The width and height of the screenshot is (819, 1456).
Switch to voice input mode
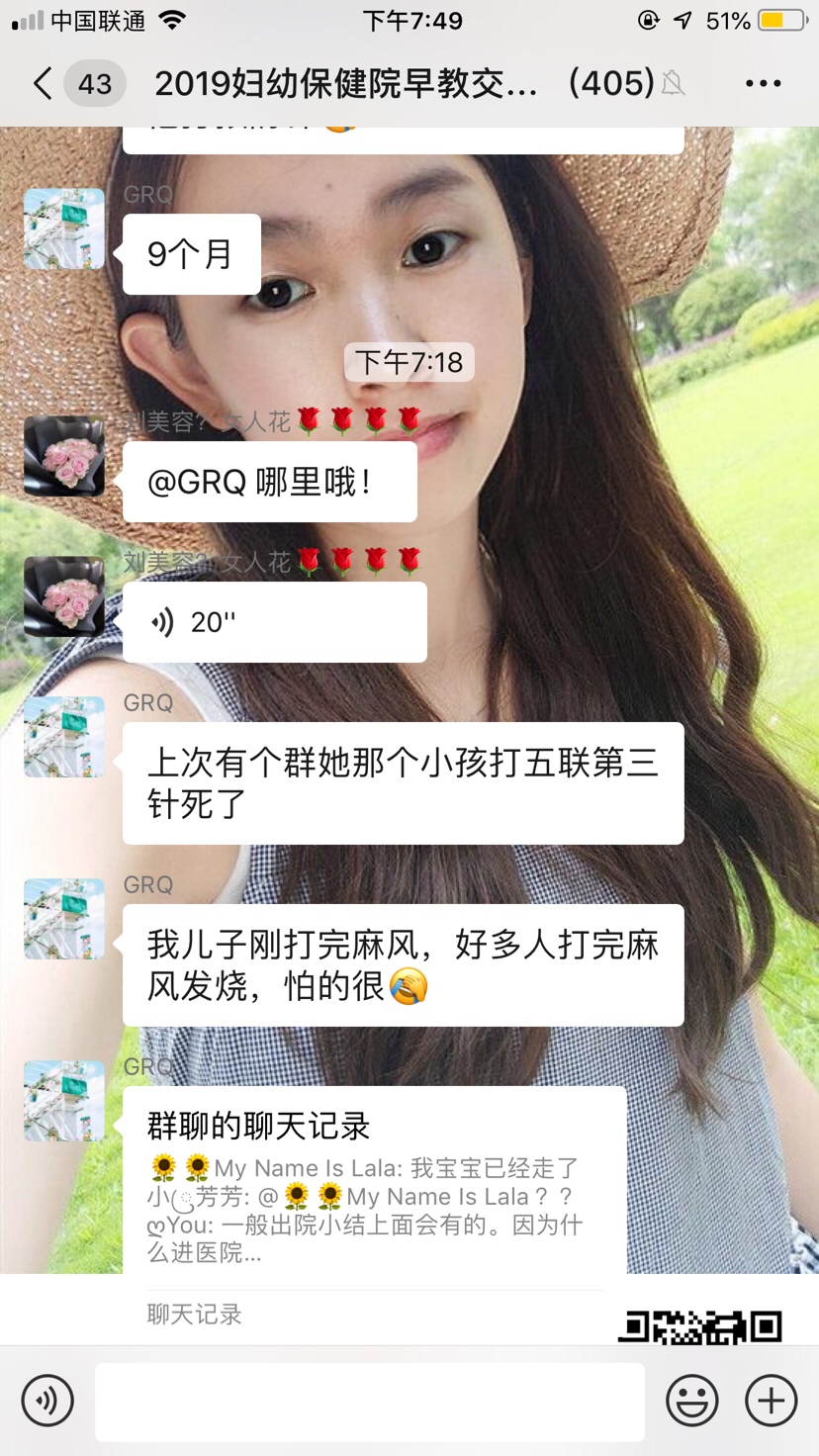[x=47, y=1401]
